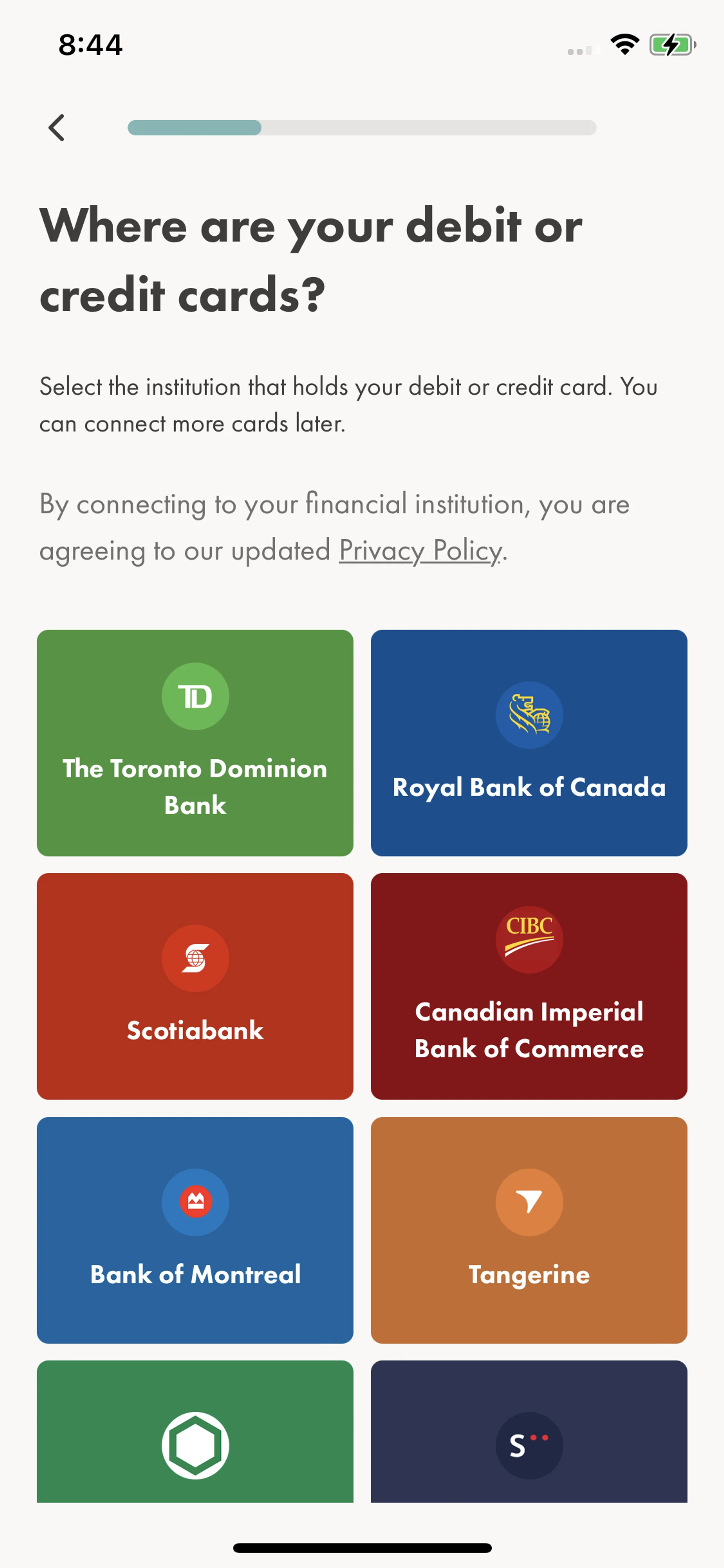The width and height of the screenshot is (724, 1568).
Task: Pick Scotiabank as your institution
Action: [x=195, y=986]
